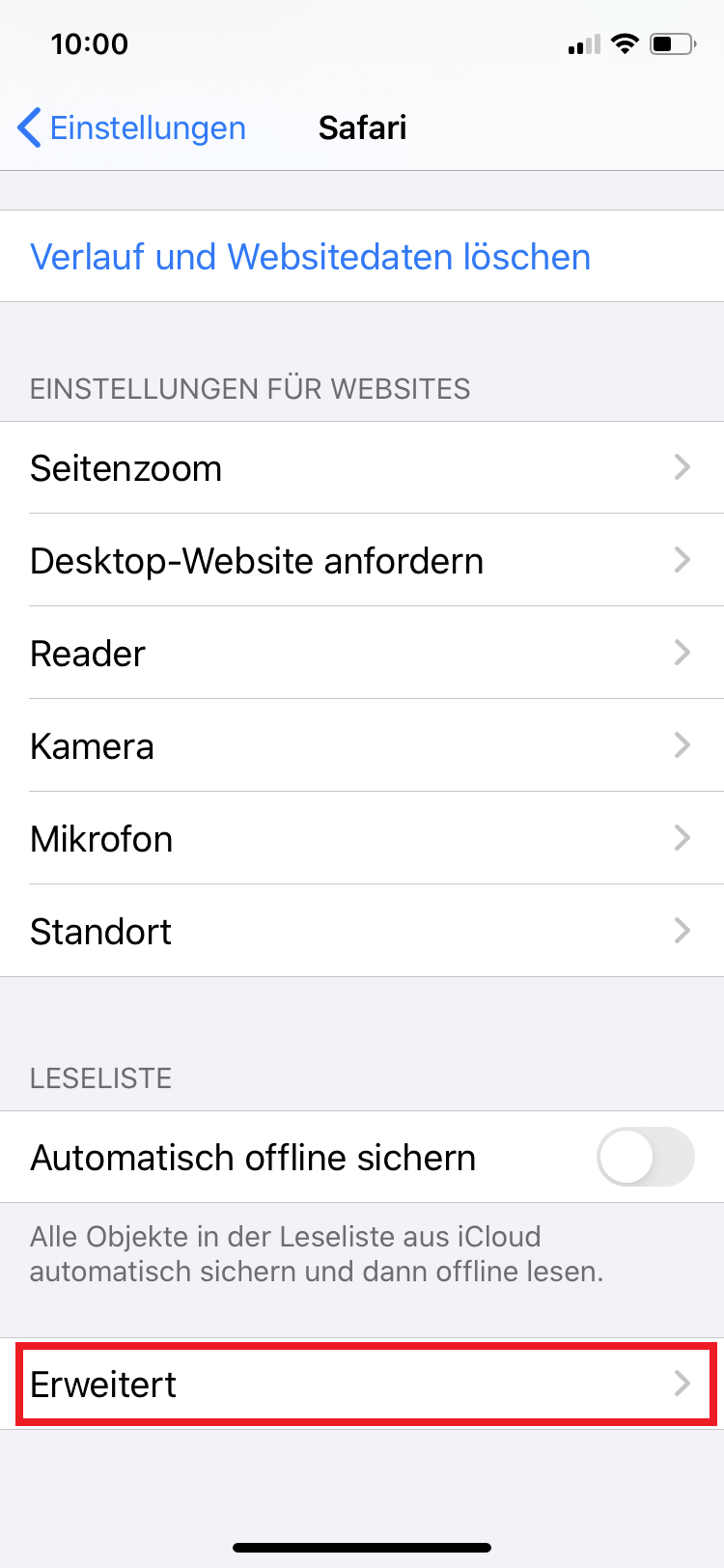
Task: Go back to Einstellungen
Action: click(x=132, y=127)
